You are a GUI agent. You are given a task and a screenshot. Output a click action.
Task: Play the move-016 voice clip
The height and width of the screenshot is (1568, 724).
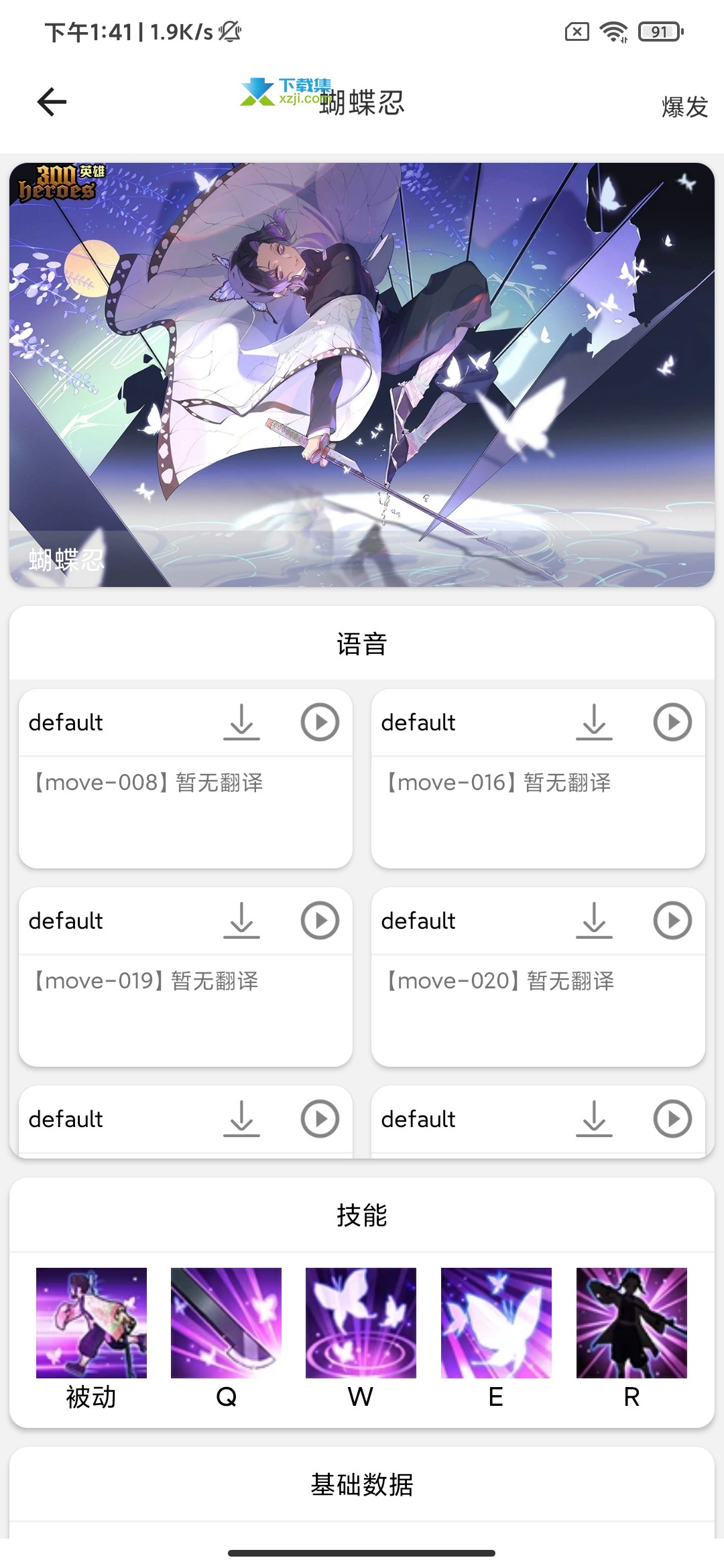pos(672,722)
